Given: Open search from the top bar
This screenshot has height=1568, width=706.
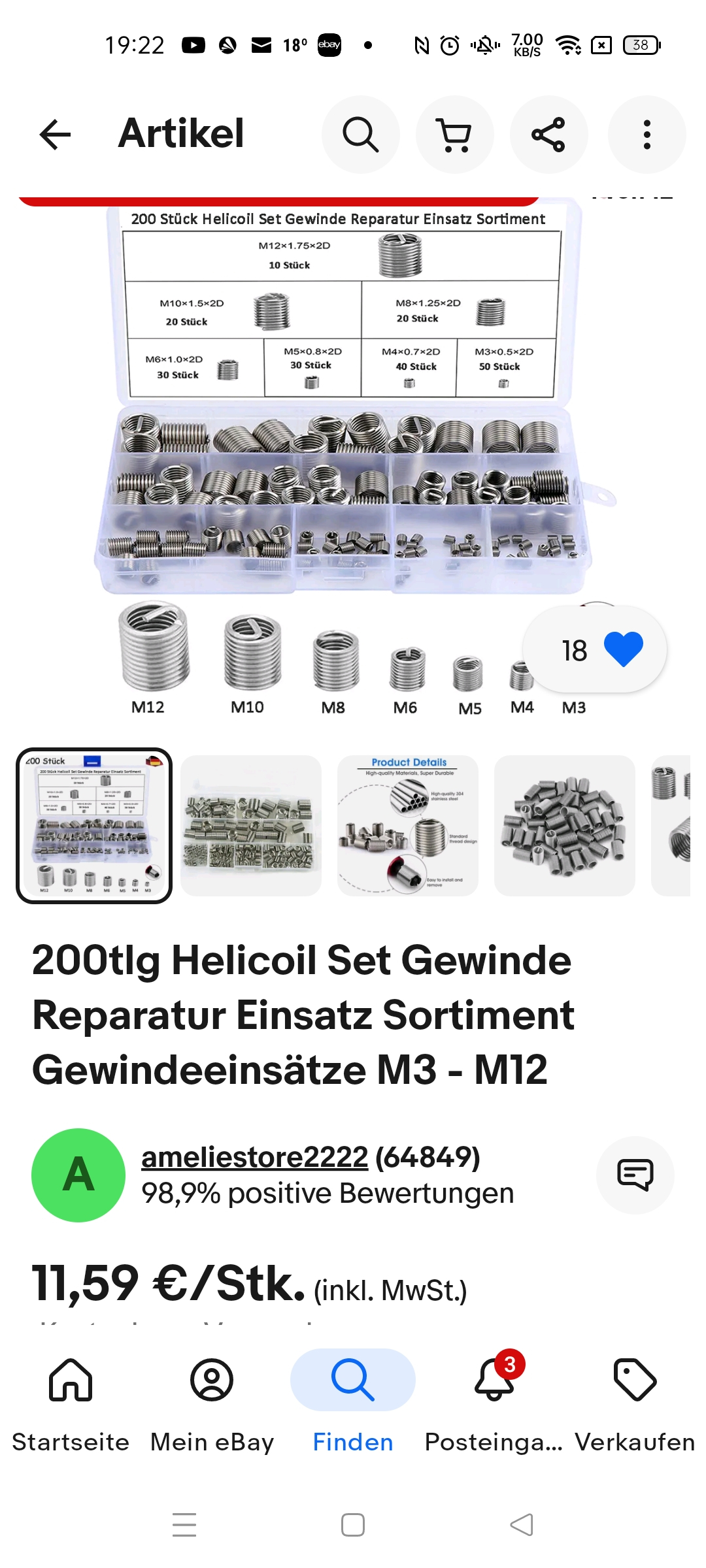Looking at the screenshot, I should click(x=360, y=135).
